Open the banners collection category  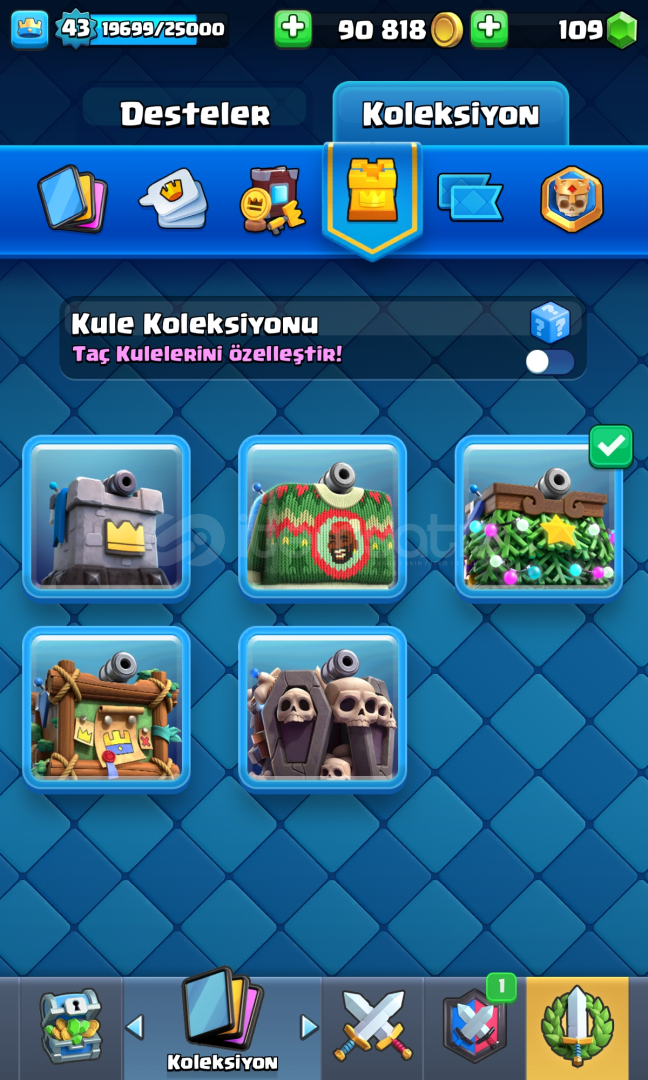click(470, 197)
